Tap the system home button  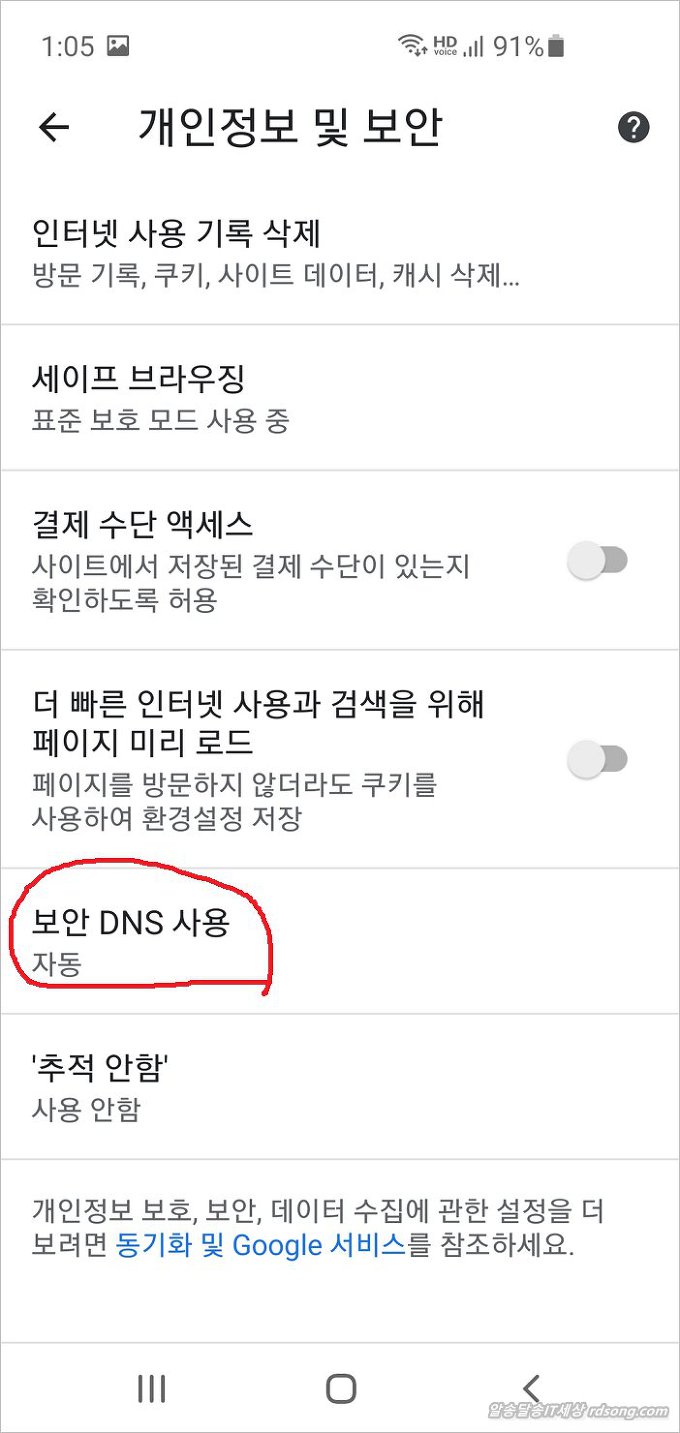click(341, 1388)
